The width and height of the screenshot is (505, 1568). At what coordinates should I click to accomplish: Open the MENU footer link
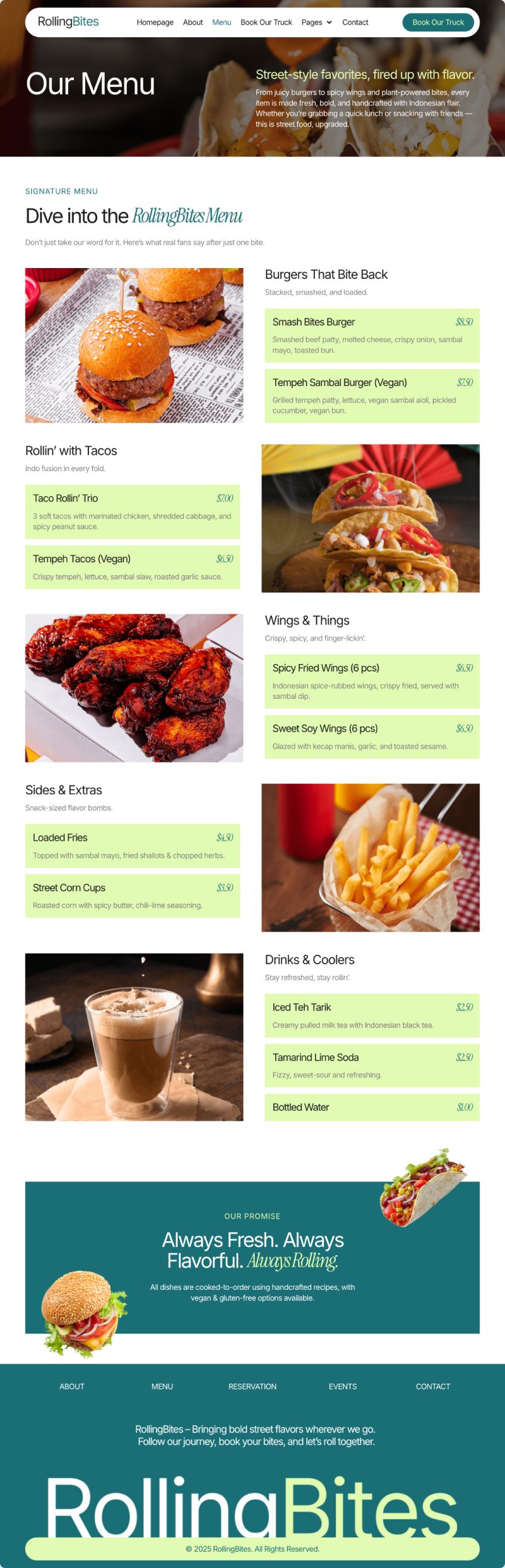pyautogui.click(x=162, y=1386)
